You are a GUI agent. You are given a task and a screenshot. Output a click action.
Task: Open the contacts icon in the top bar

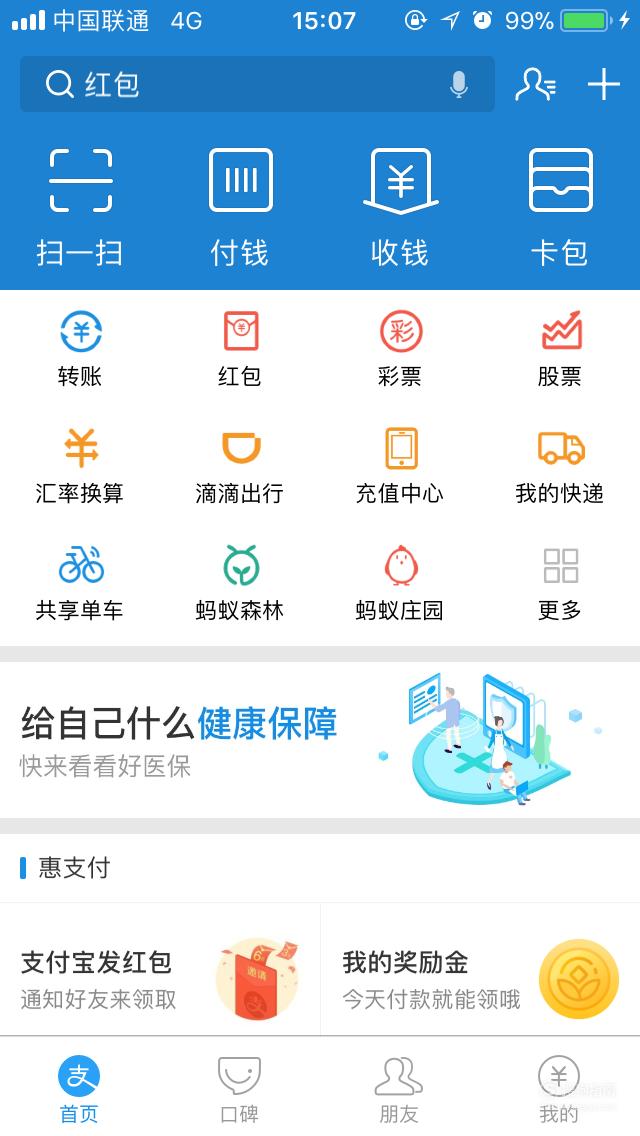536,84
